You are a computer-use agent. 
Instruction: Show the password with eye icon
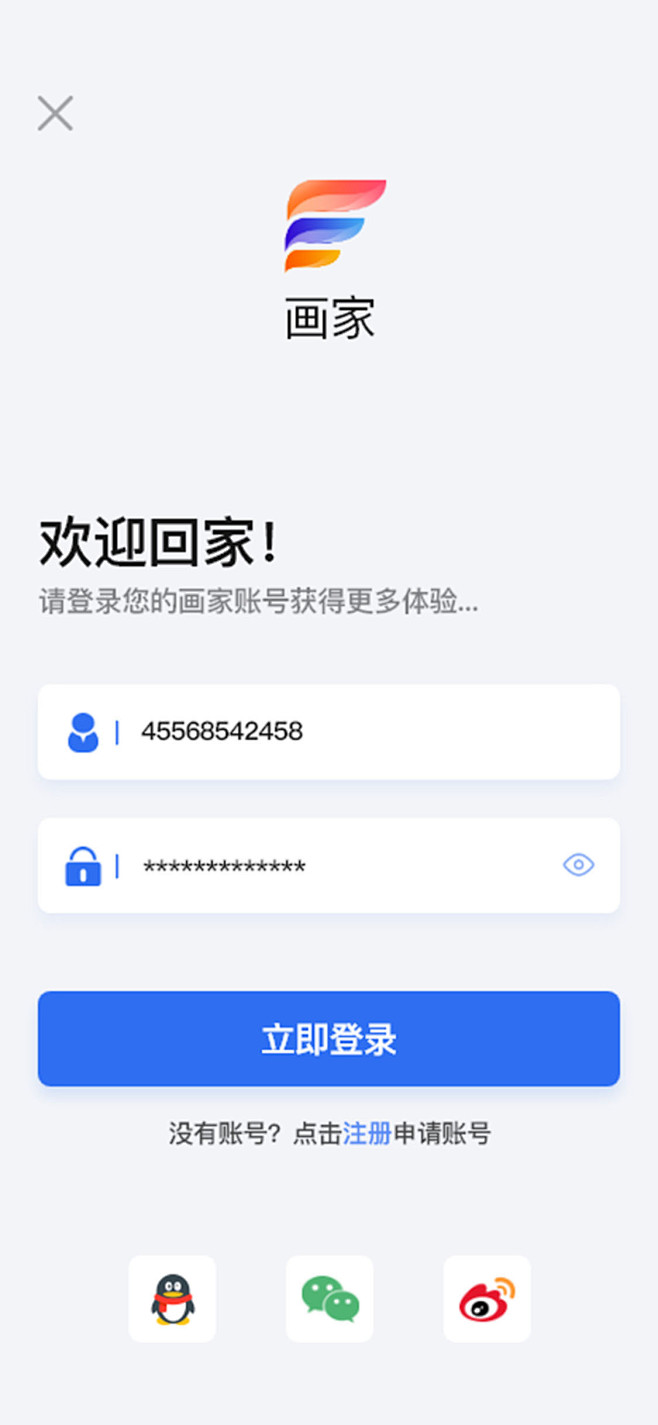coord(578,865)
